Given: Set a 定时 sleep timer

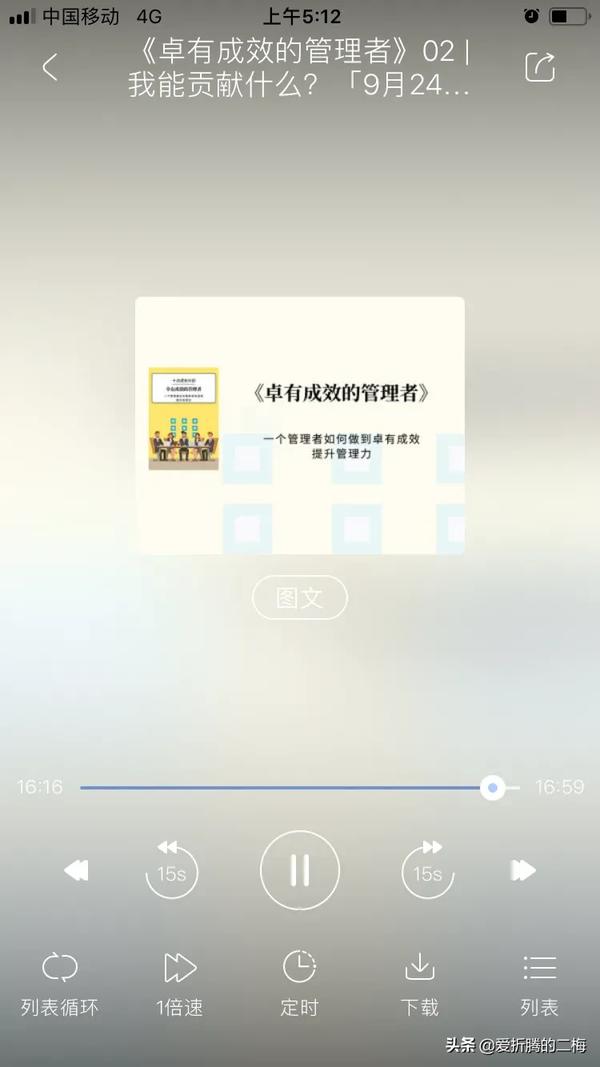Looking at the screenshot, I should (299, 983).
